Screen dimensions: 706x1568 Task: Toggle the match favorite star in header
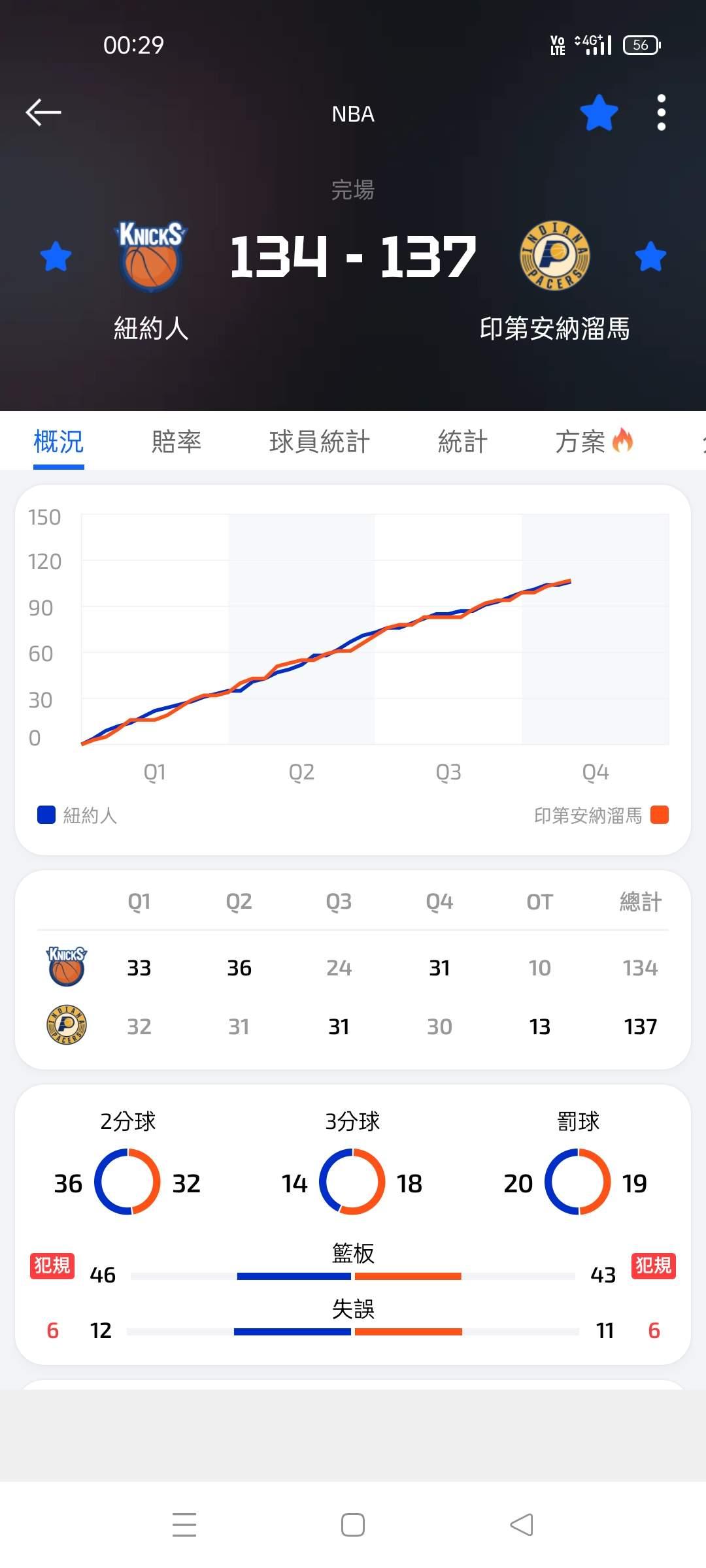click(599, 113)
